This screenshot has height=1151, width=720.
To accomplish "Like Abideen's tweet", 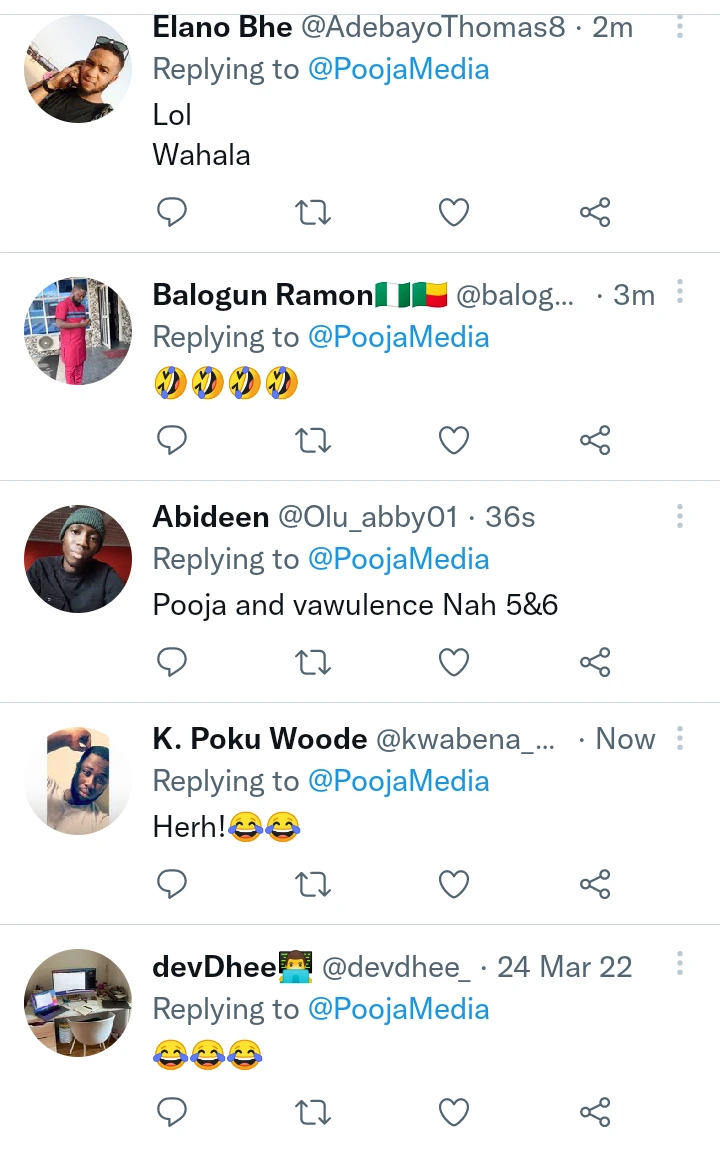I will [x=454, y=661].
